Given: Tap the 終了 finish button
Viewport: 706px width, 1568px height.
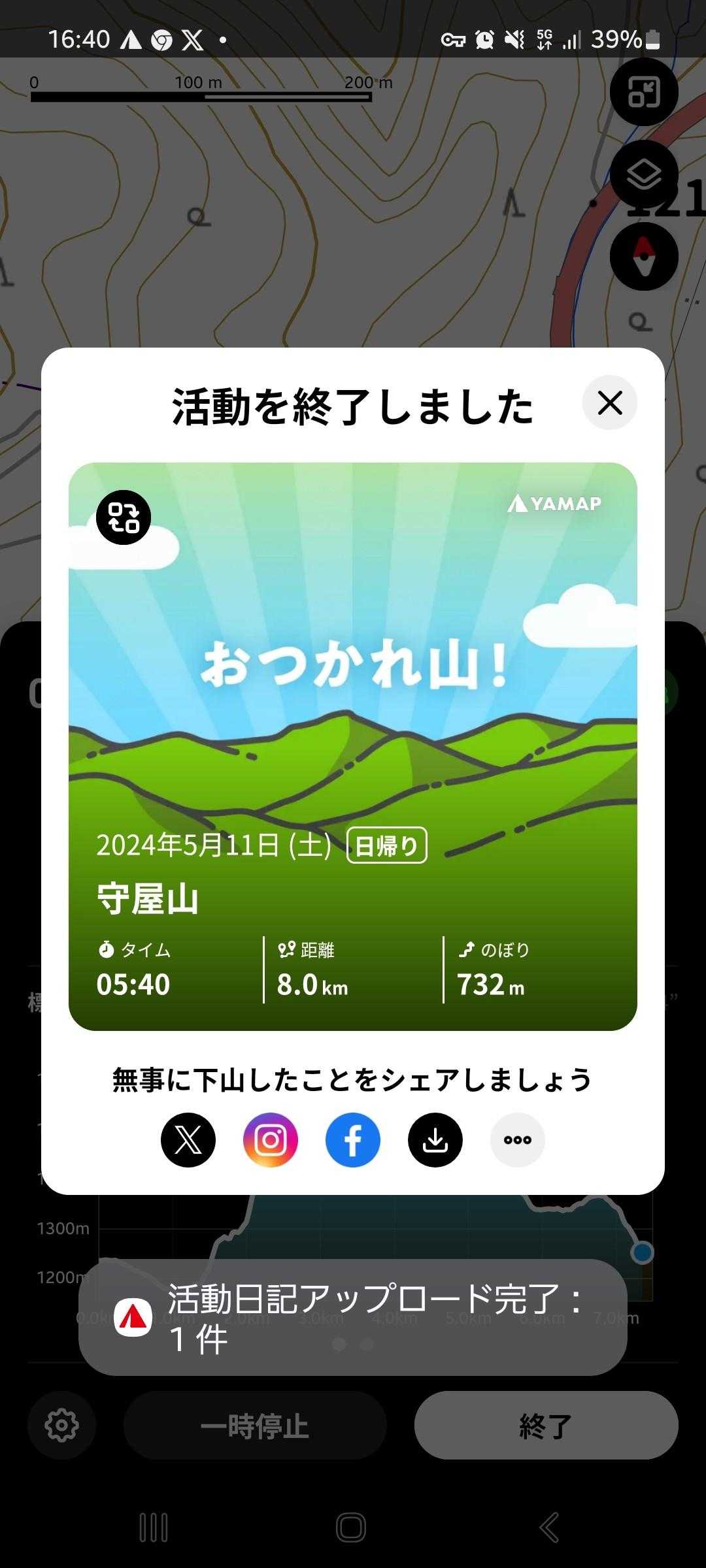Looking at the screenshot, I should click(546, 1426).
